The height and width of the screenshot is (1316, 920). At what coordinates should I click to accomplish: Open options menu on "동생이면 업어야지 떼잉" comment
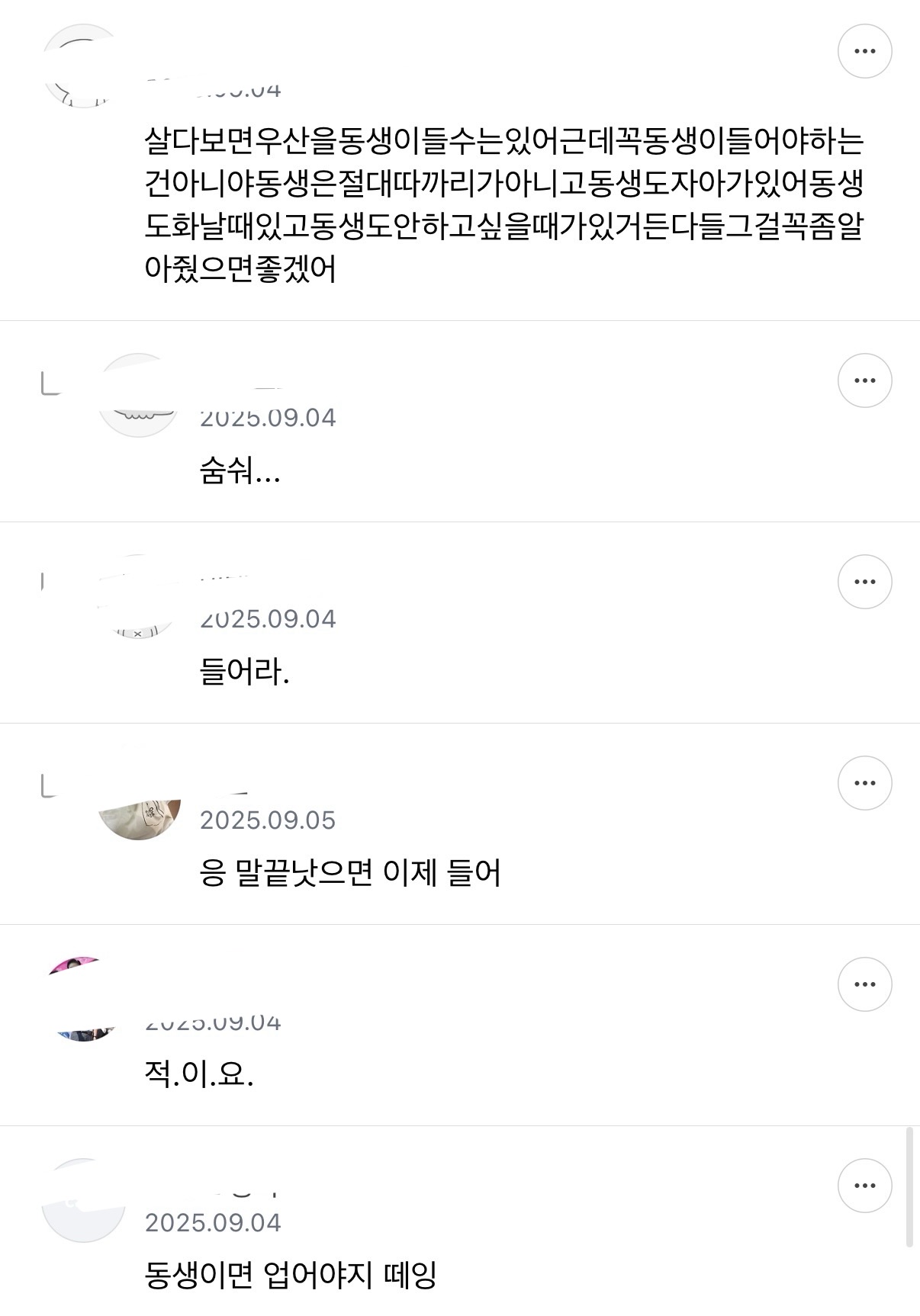[863, 1186]
